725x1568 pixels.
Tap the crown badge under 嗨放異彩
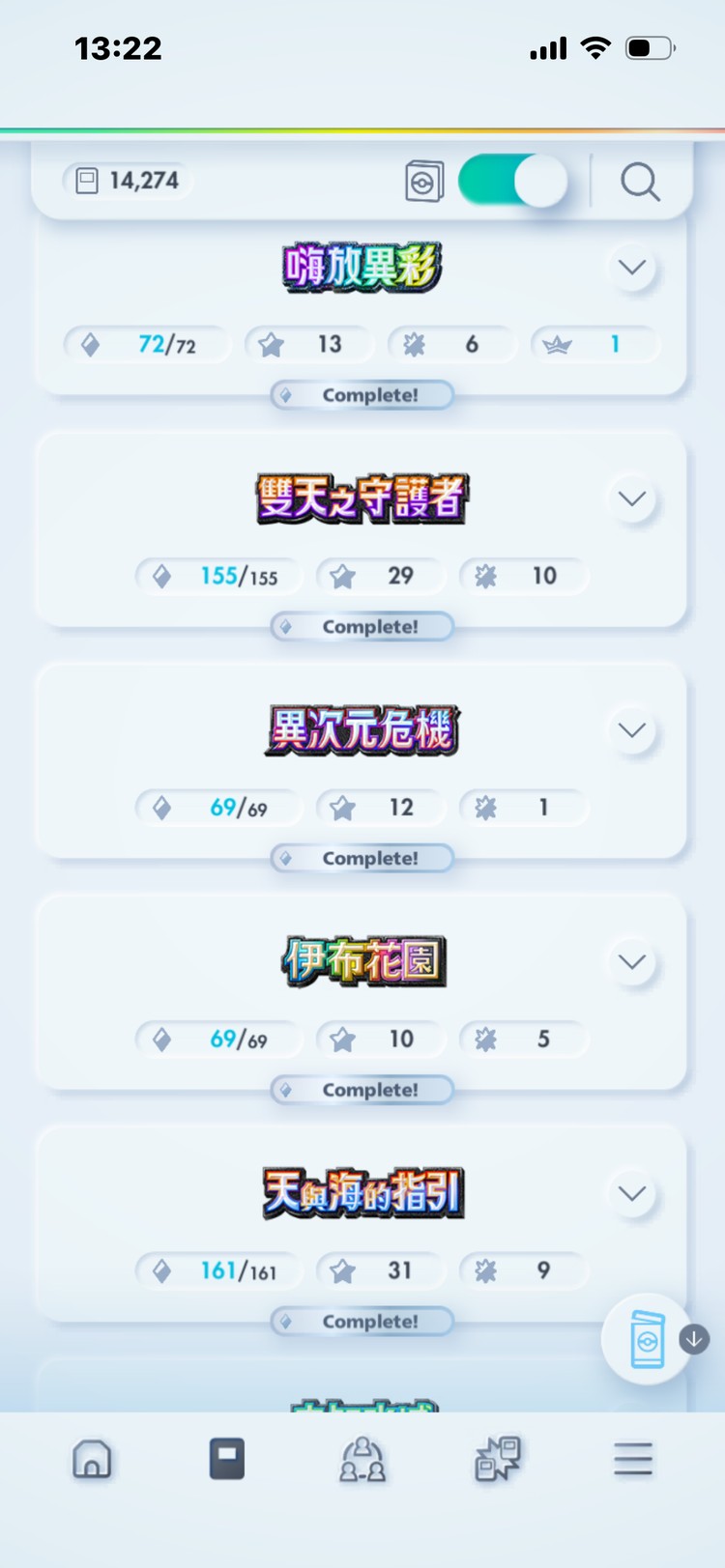click(x=594, y=344)
